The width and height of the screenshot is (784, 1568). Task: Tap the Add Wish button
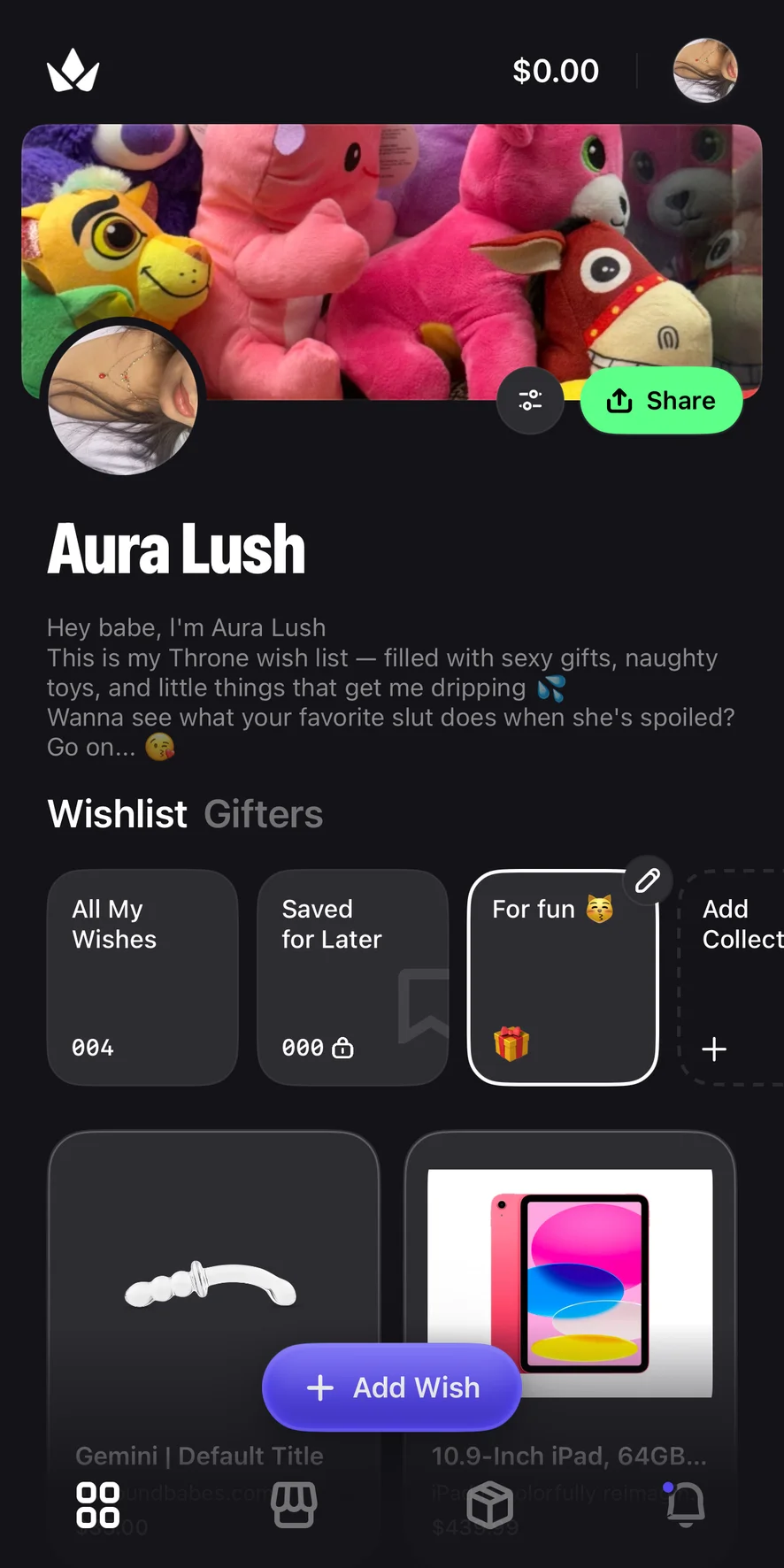(x=392, y=1387)
